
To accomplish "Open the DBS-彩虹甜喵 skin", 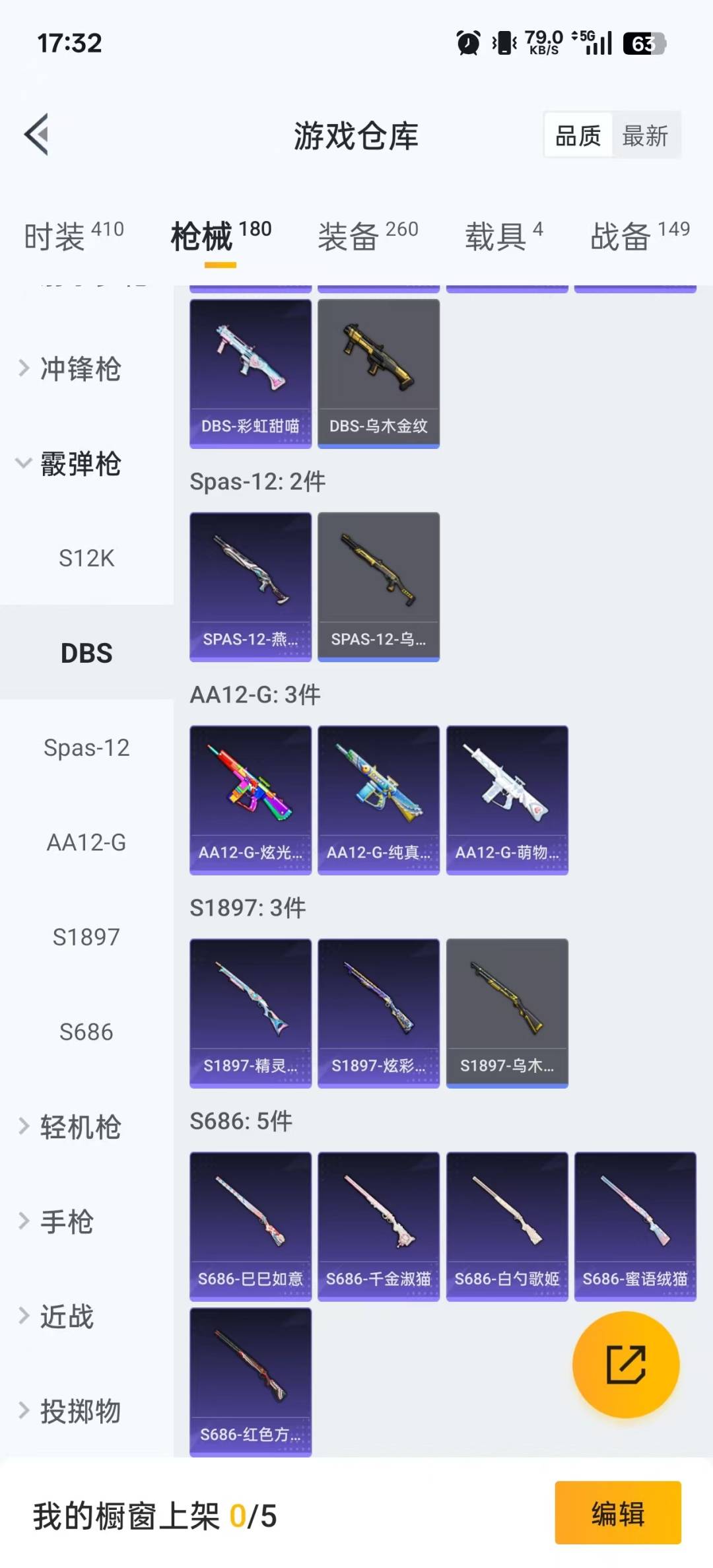I will point(250,373).
